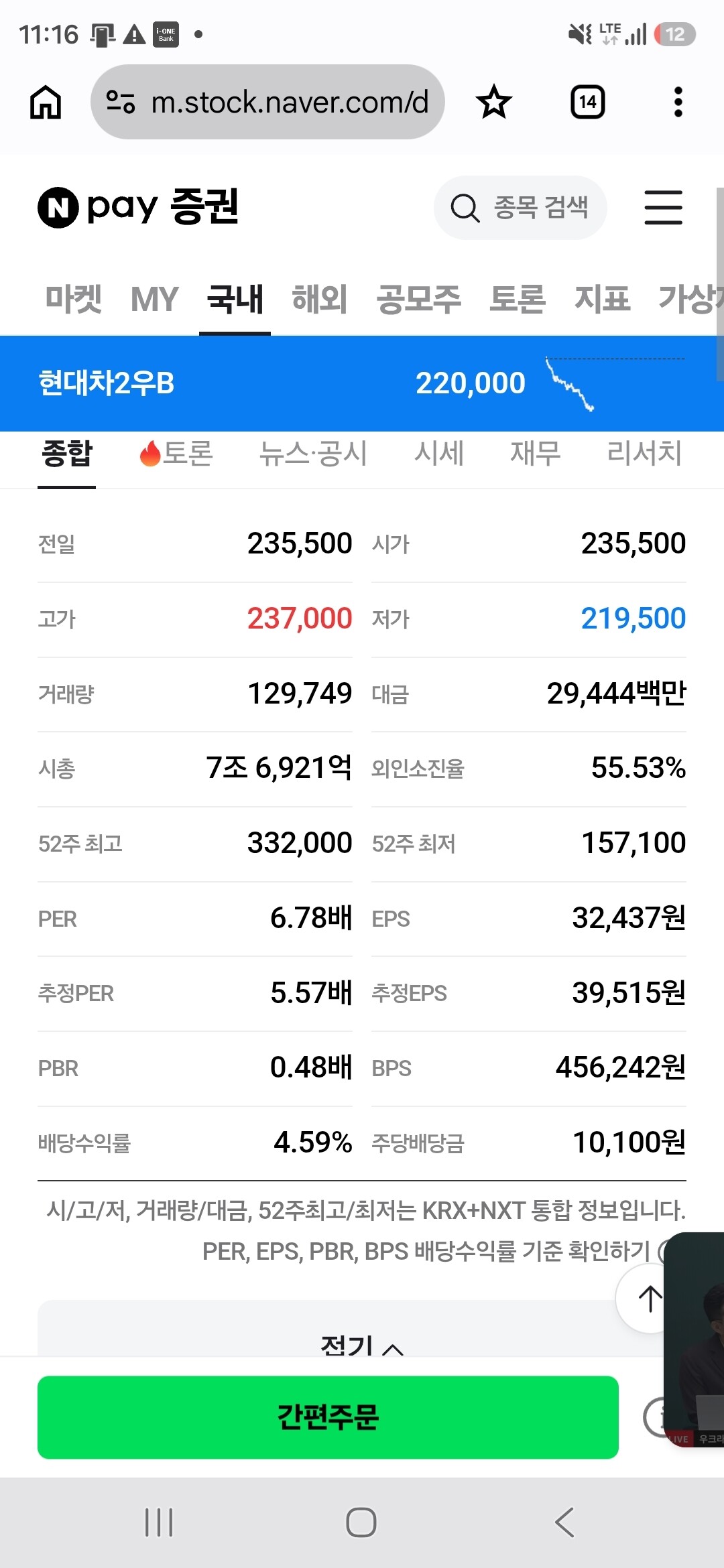This screenshot has width=724, height=1568.
Task: Open the 재무 sub-tab
Action: point(535,454)
